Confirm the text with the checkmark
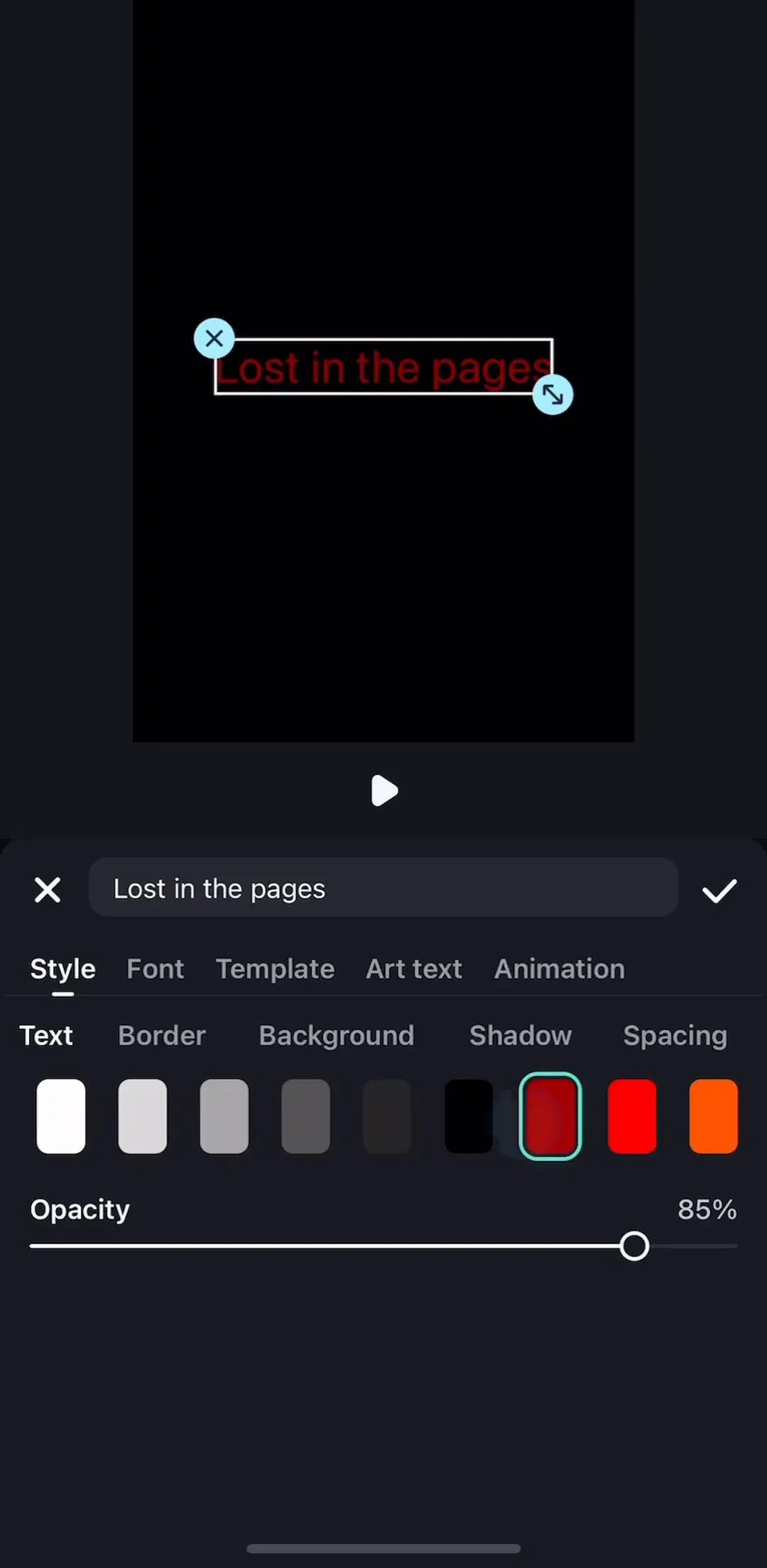 [719, 891]
